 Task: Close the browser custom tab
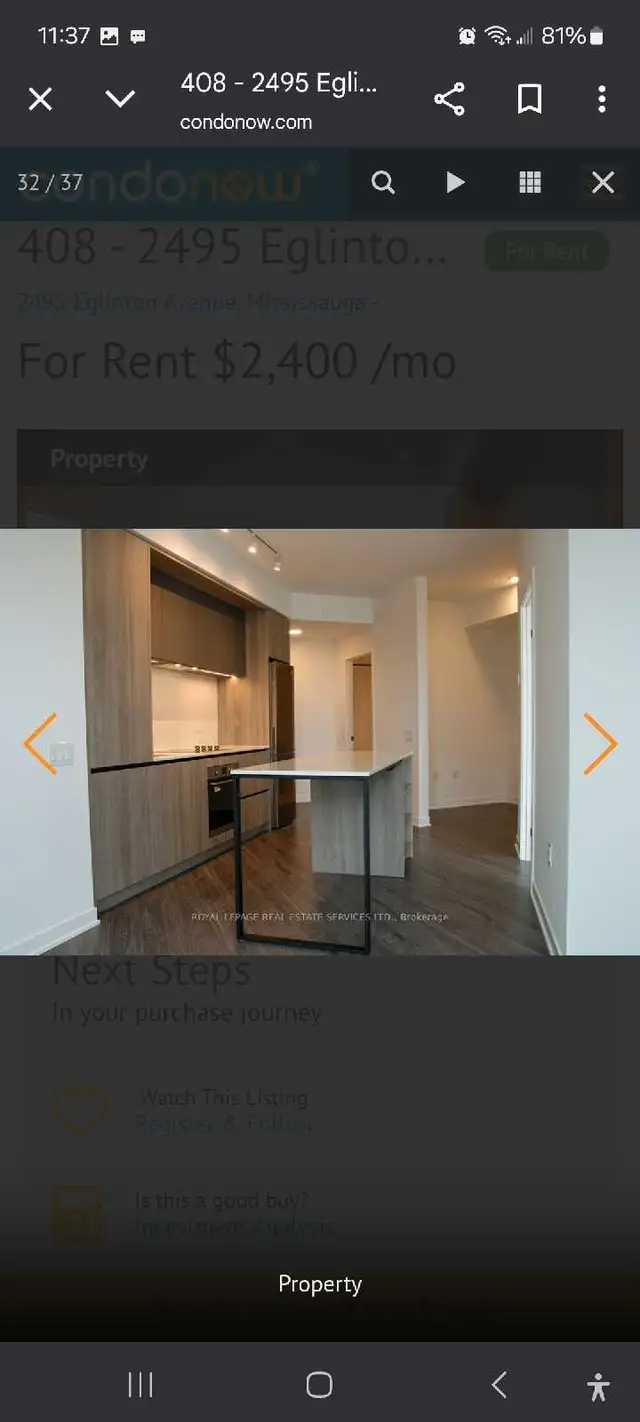(x=40, y=99)
